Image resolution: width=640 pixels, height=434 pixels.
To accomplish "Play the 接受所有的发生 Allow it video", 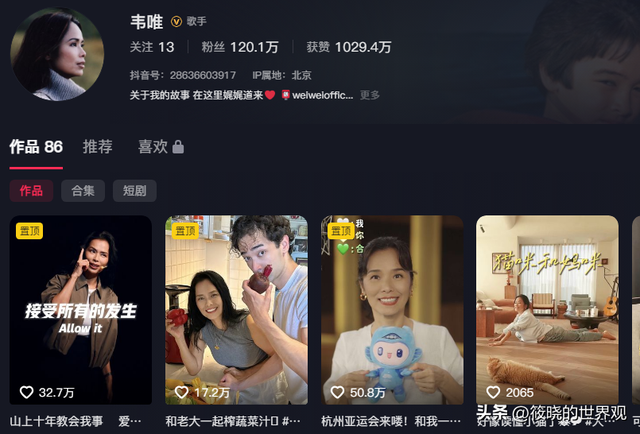I will [80, 310].
